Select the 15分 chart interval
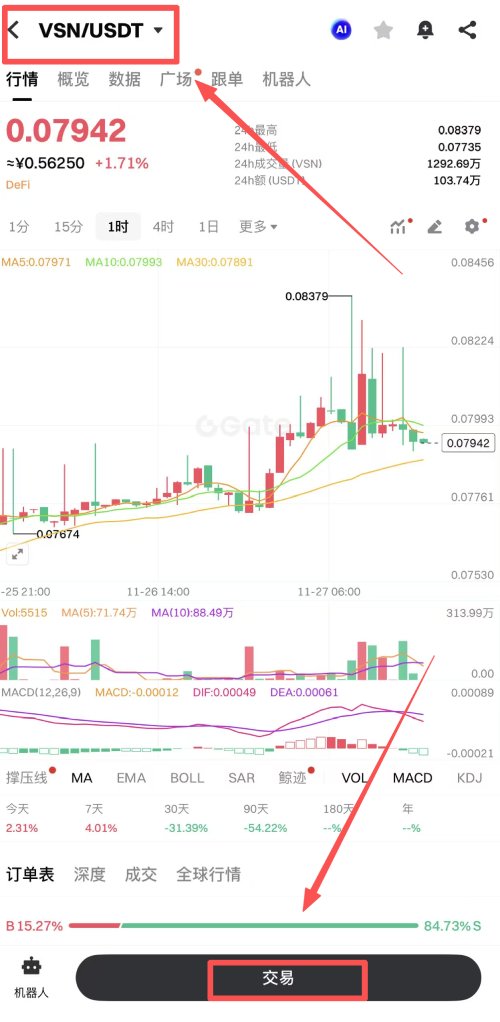This screenshot has width=500, height=1022. (x=68, y=227)
